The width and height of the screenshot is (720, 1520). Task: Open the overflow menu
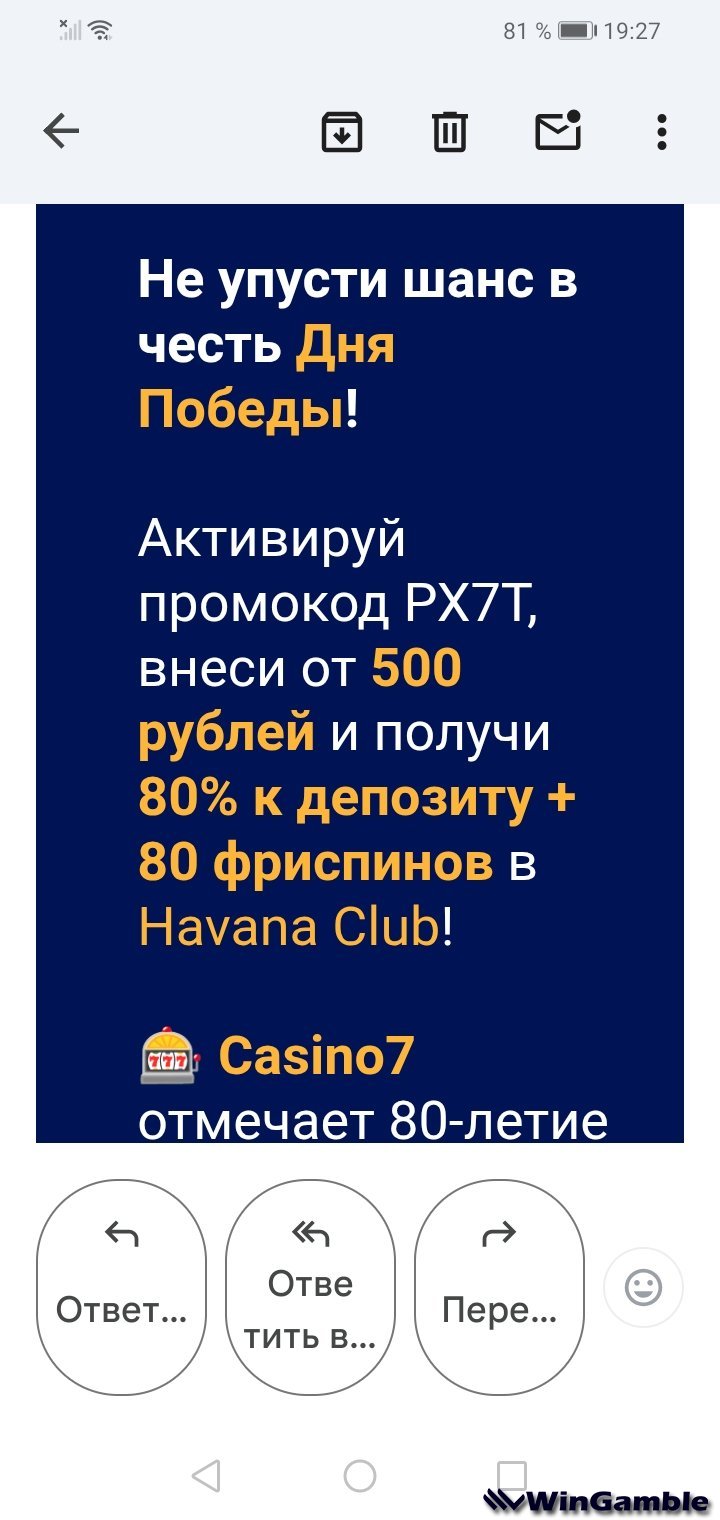pyautogui.click(x=661, y=132)
